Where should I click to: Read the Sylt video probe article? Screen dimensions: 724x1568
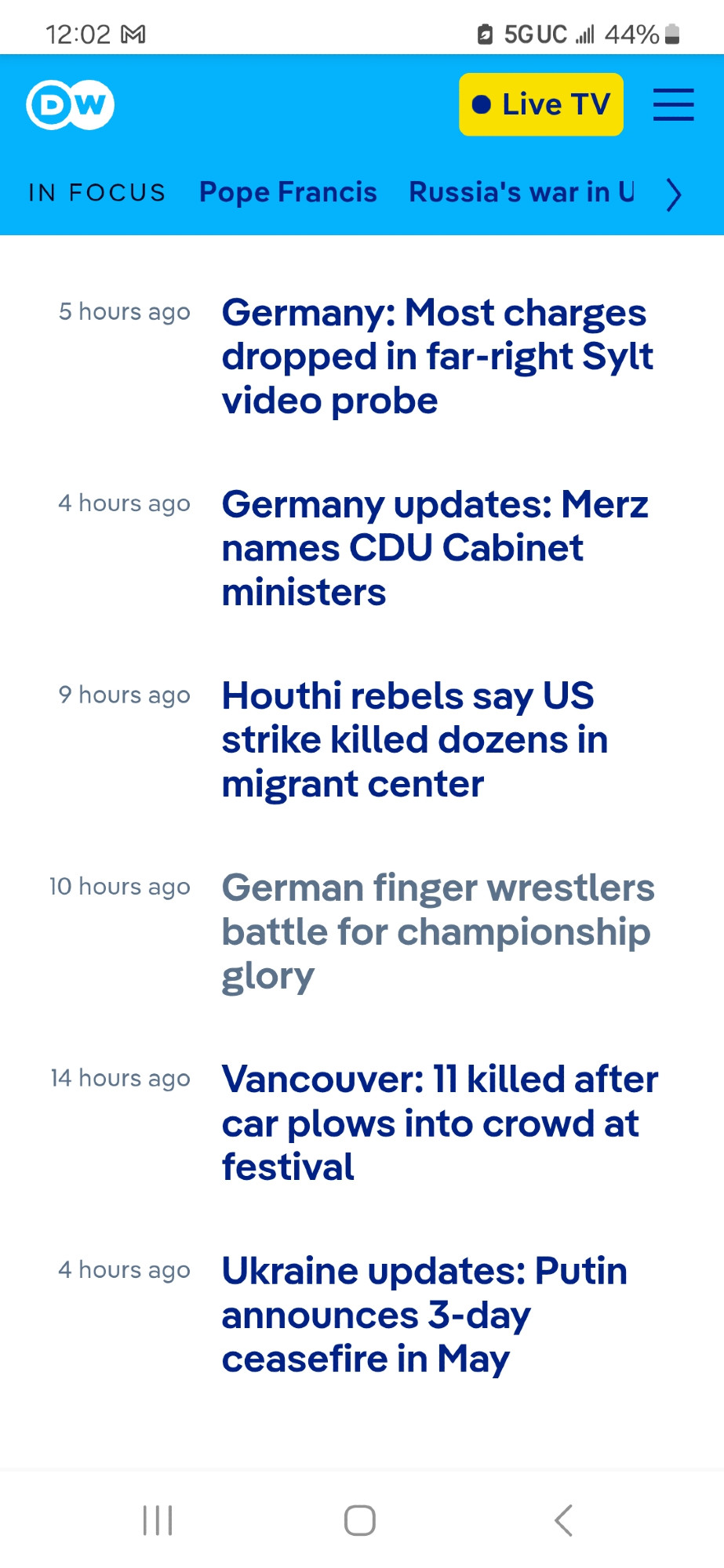pyautogui.click(x=438, y=357)
